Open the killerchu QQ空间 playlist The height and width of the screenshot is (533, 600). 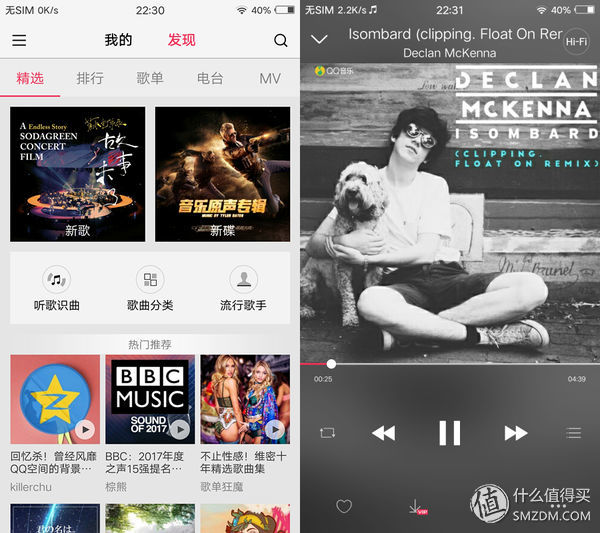point(55,399)
